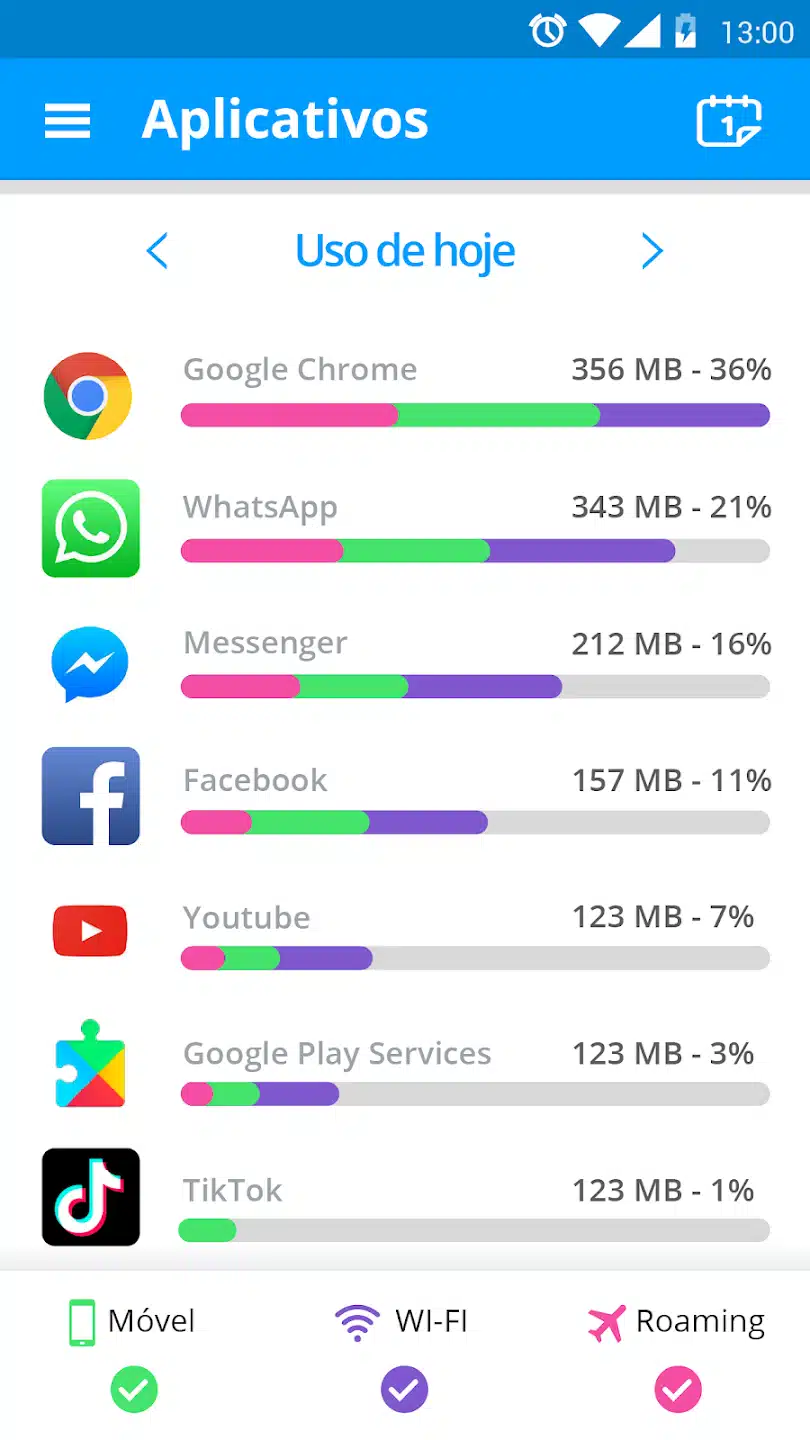810x1440 pixels.
Task: Uncheck the Roaming data filter
Action: (x=678, y=1390)
